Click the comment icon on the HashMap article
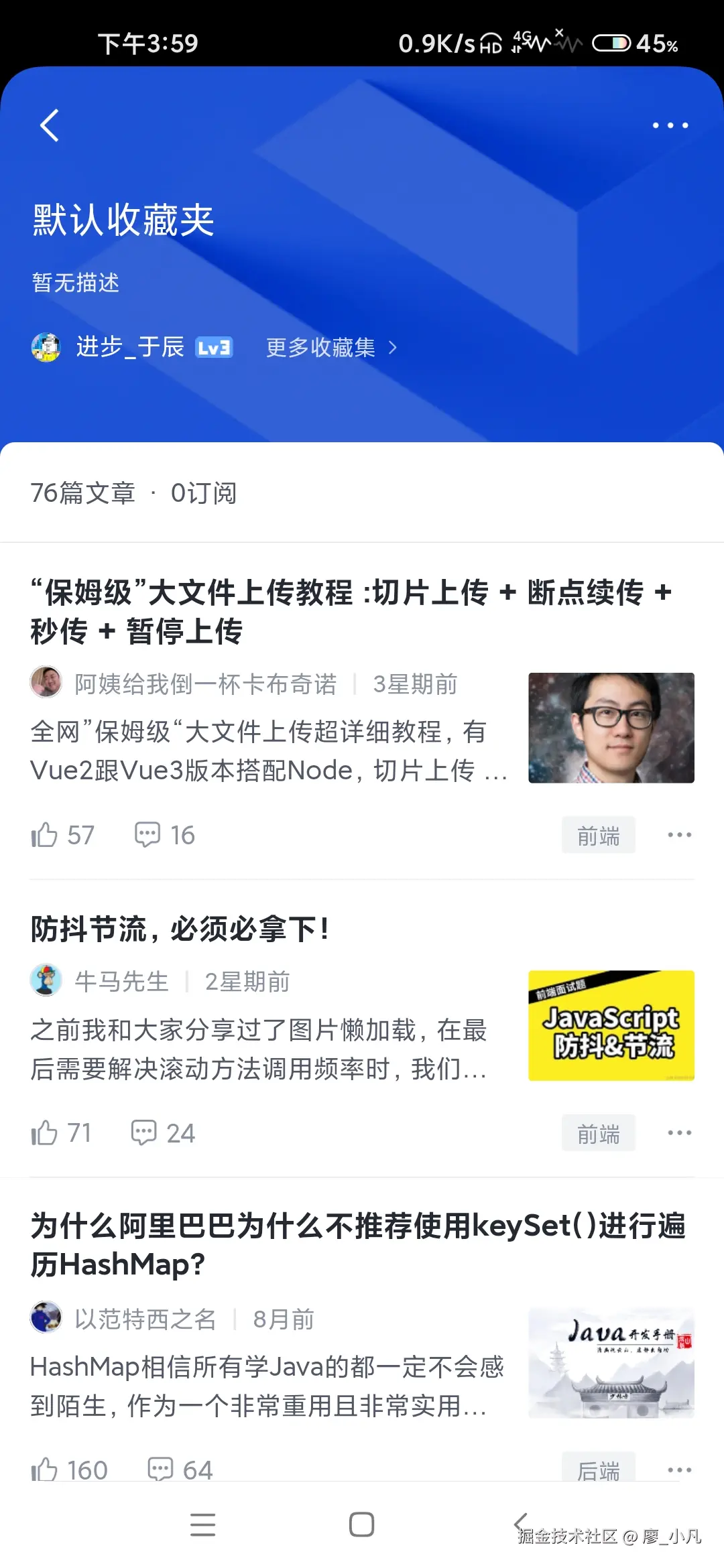Viewport: 724px width, 1568px height. (x=161, y=1467)
